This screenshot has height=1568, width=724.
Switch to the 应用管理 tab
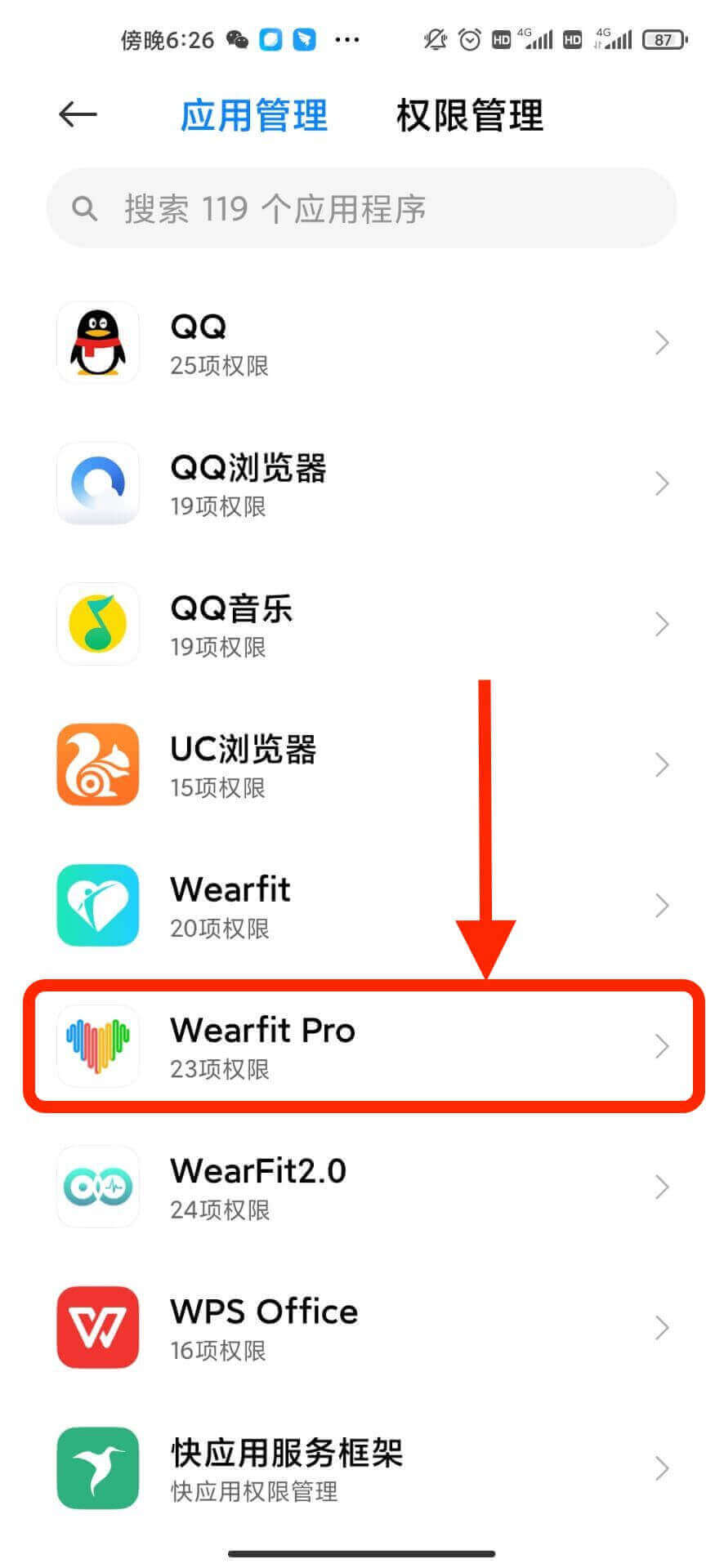253,115
